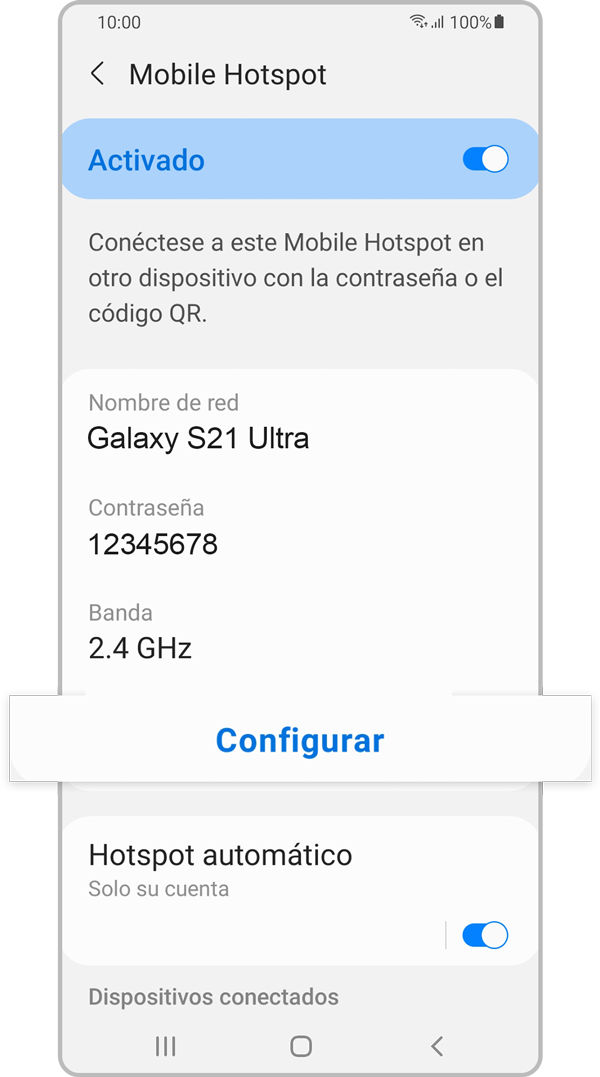Screen dimensions: 600x1077
Task: Turn off the Activado hotspot switch
Action: tap(485, 160)
